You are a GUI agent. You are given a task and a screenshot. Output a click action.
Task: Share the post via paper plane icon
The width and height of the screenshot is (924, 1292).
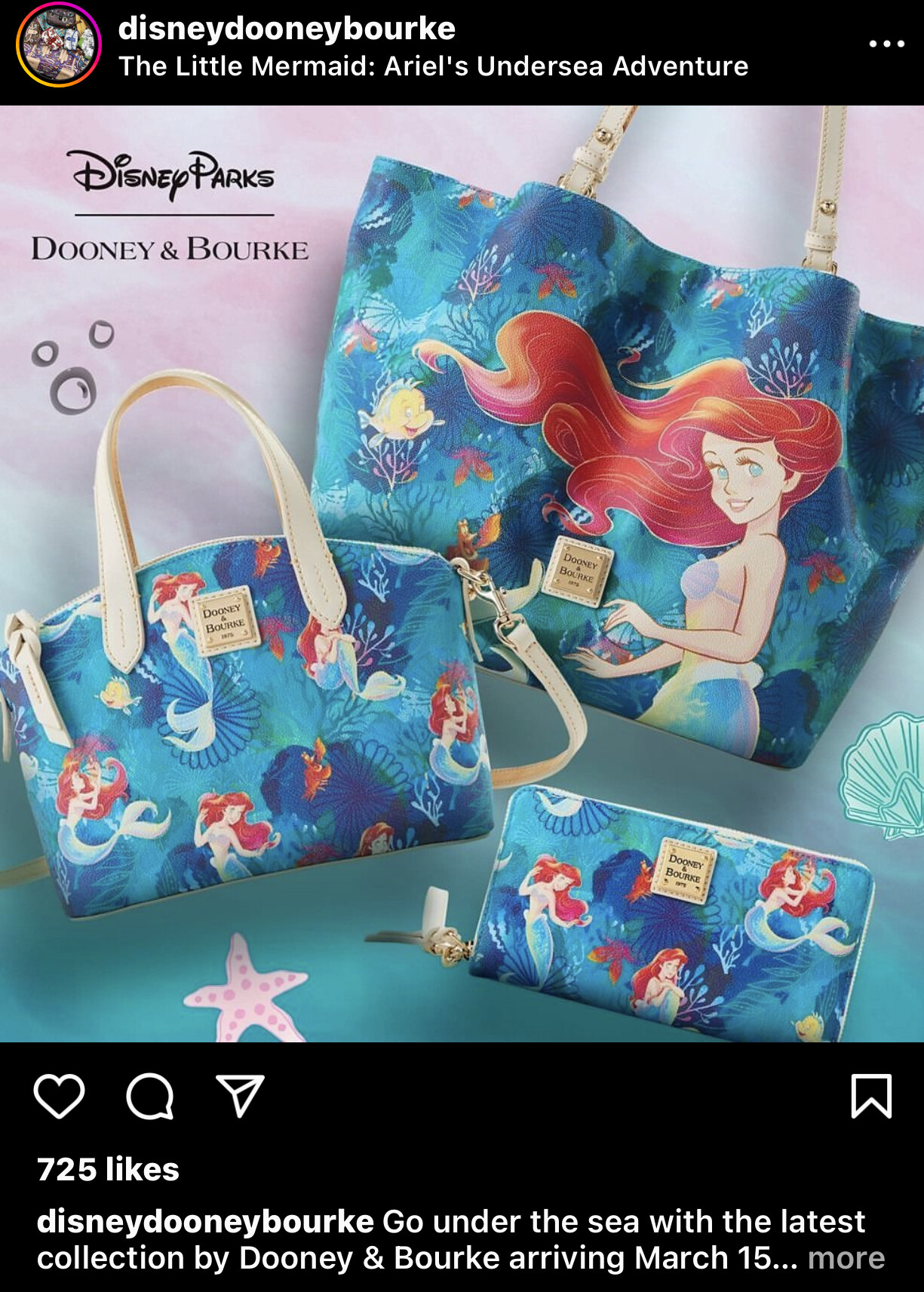coord(240,1096)
